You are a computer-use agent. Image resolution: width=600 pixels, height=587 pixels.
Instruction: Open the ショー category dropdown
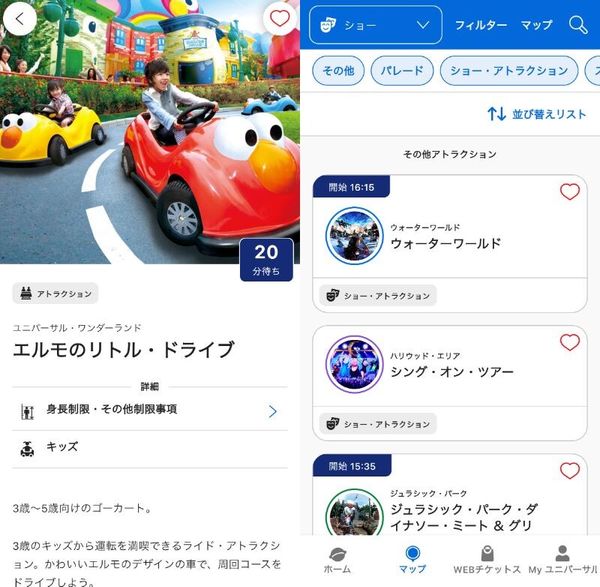pos(375,25)
